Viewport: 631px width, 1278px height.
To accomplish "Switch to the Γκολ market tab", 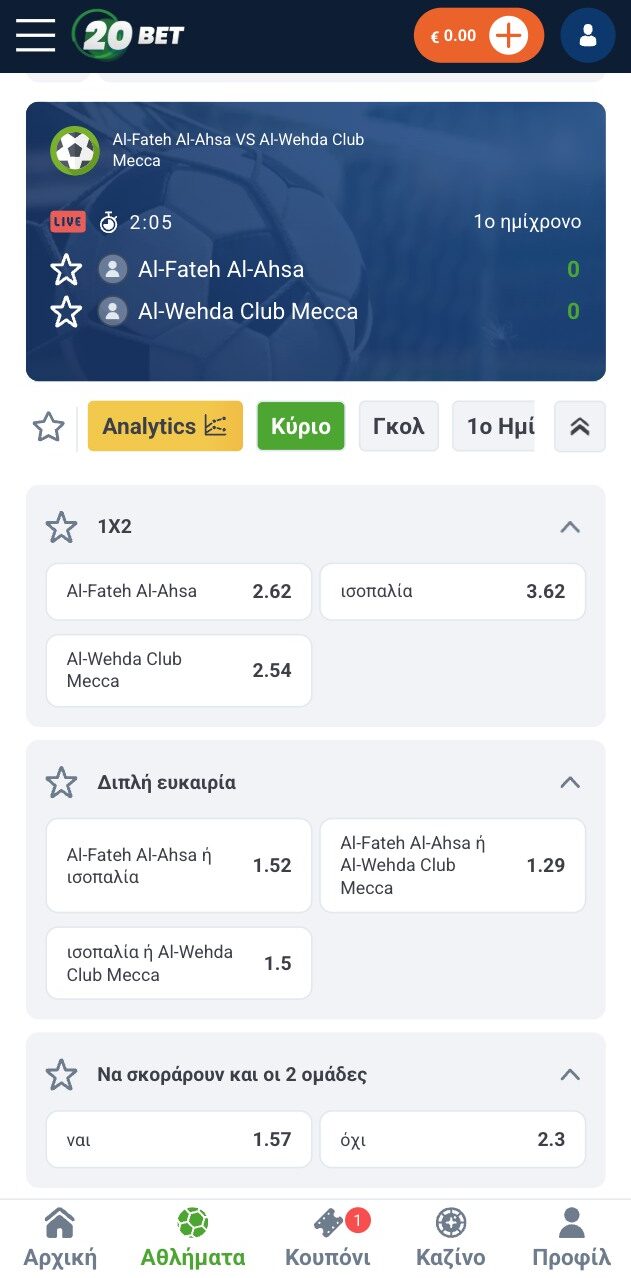I will click(x=398, y=426).
